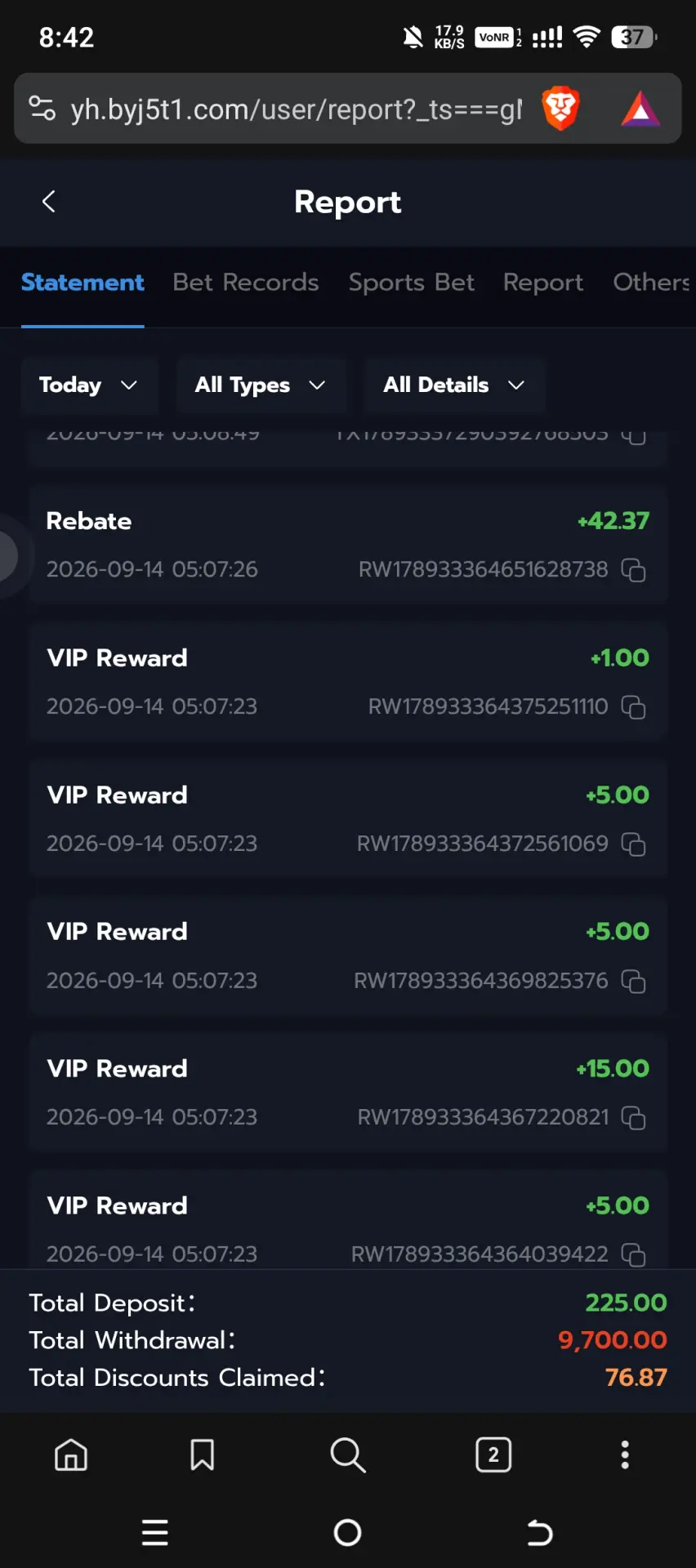Switch to the Others tab

tap(651, 283)
